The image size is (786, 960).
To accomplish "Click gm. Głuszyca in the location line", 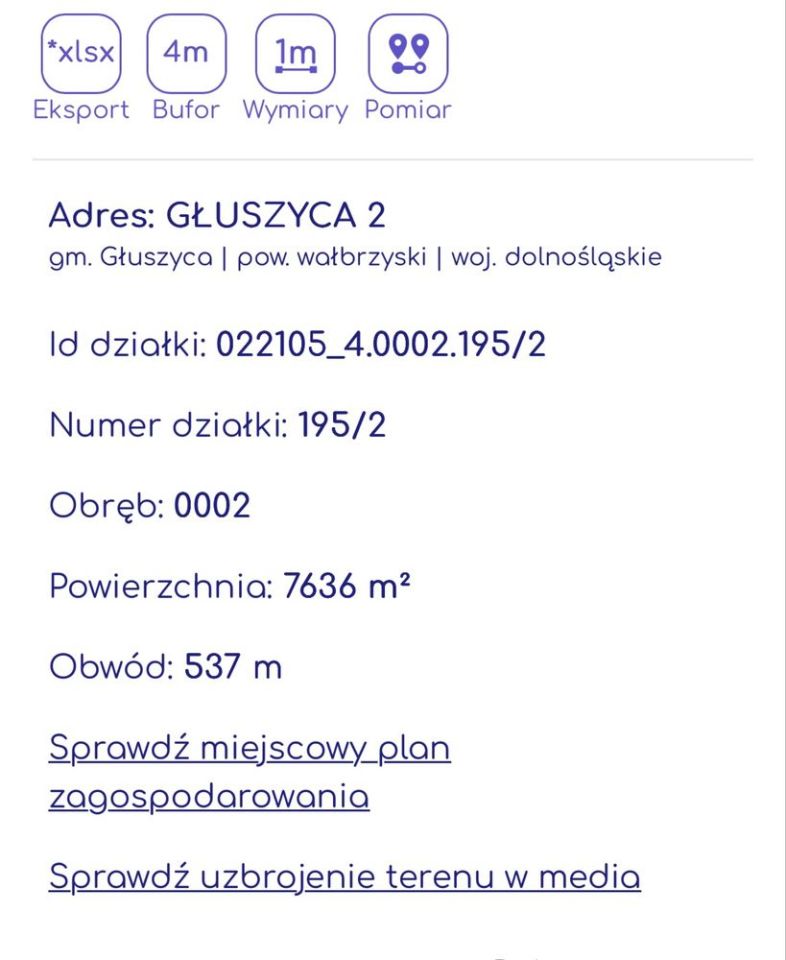I will click(133, 256).
